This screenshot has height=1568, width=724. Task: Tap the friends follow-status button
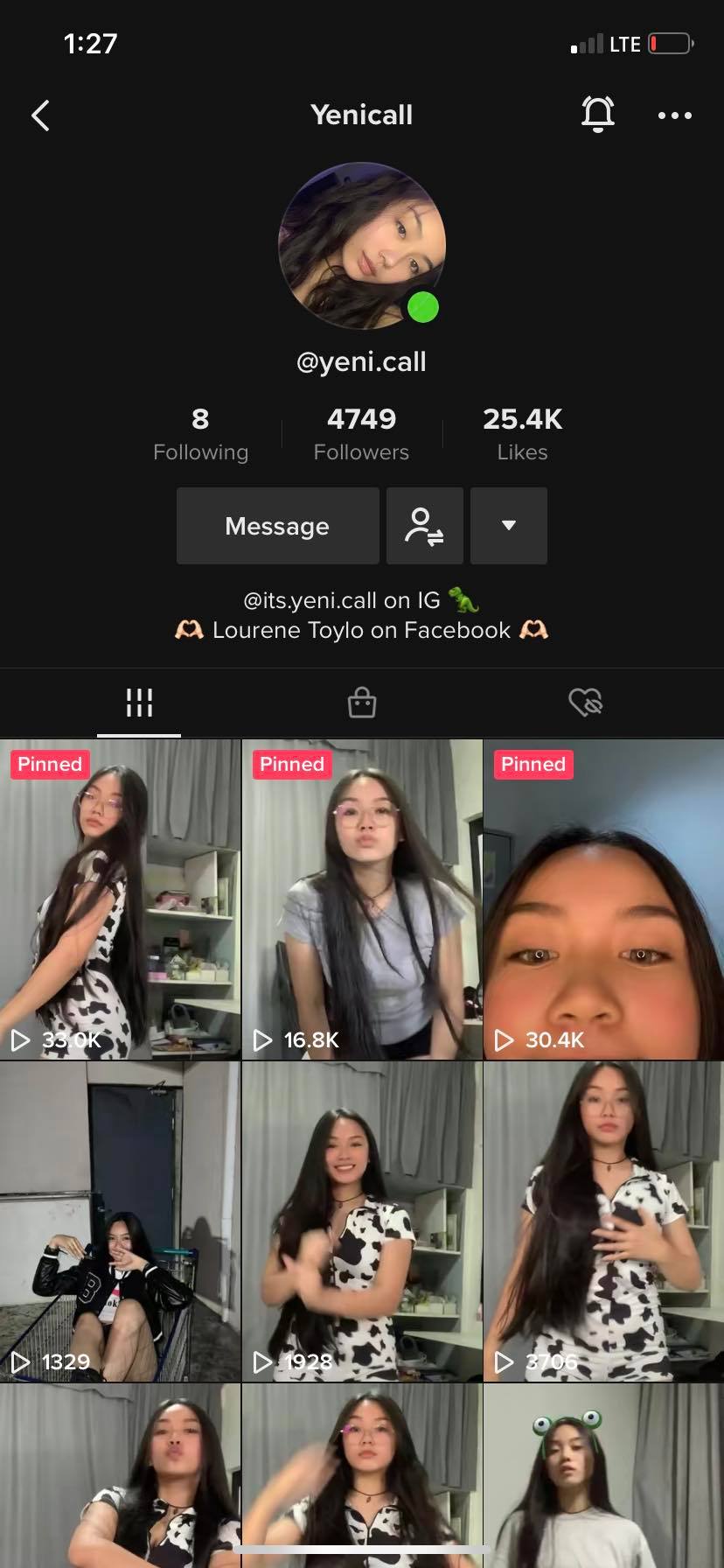(x=424, y=526)
